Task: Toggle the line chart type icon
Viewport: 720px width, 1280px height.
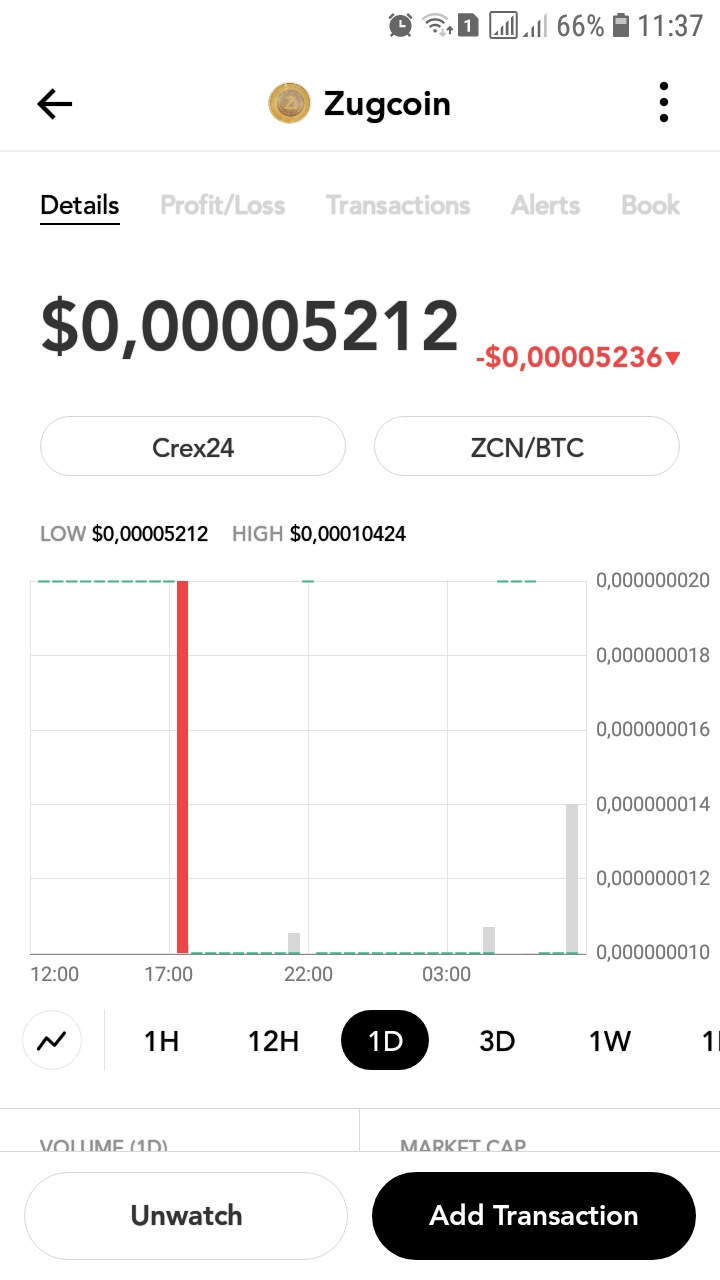Action: pos(52,1041)
